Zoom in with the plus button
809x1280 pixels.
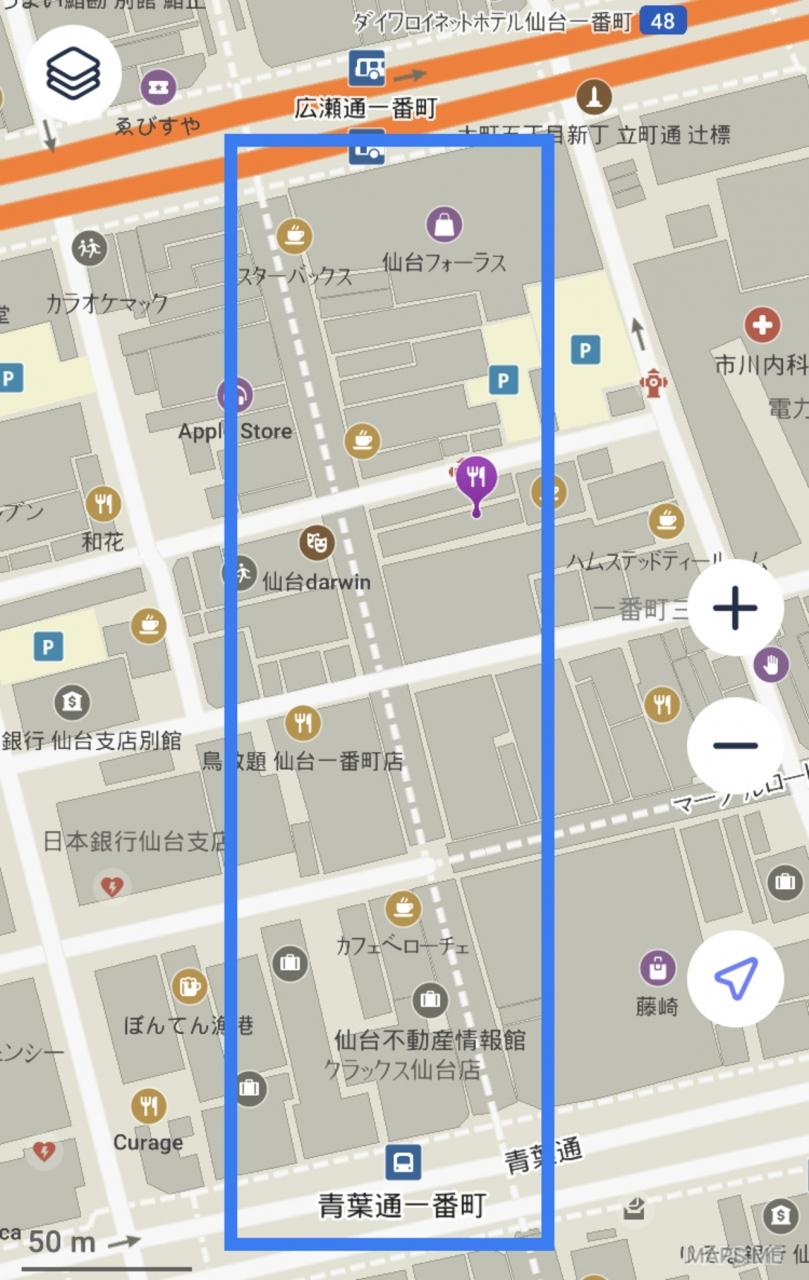(735, 608)
